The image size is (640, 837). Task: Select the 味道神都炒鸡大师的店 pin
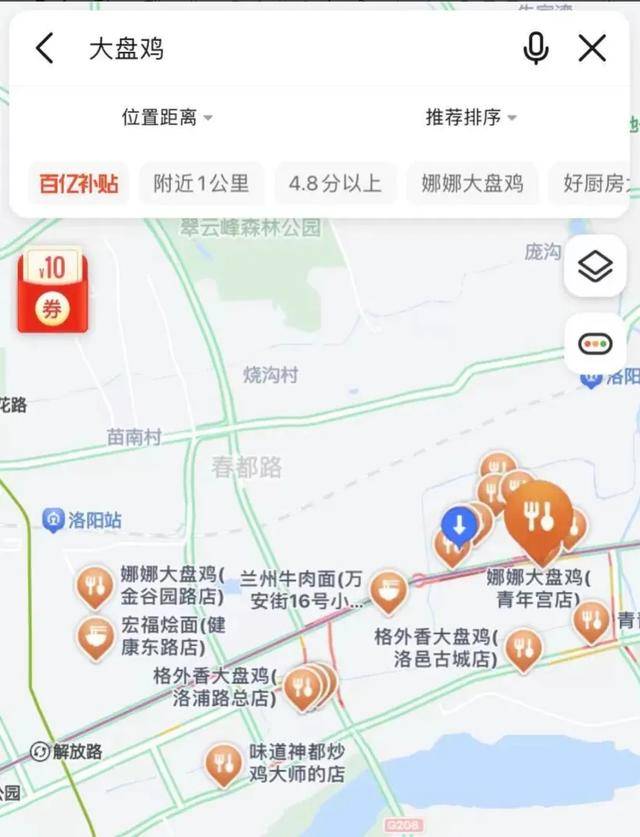pos(223,764)
